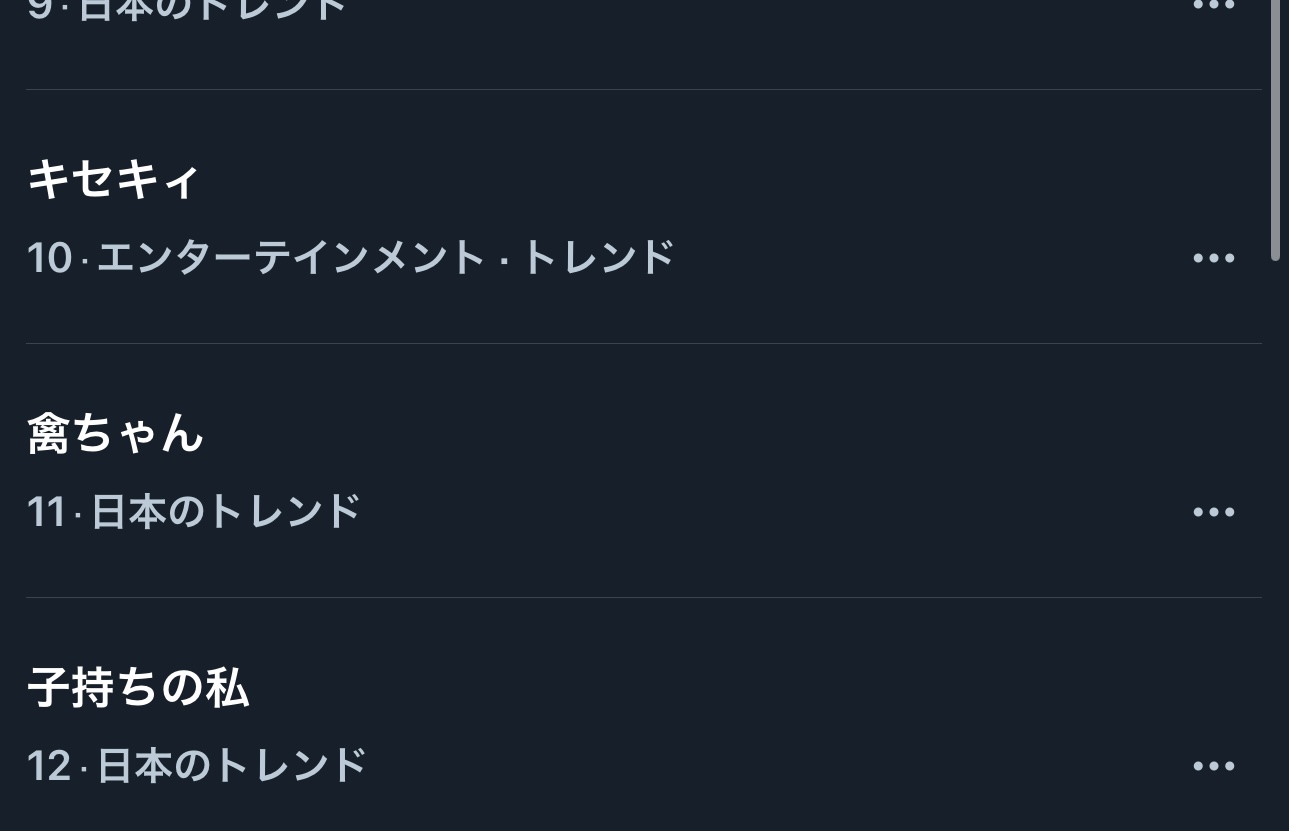Open more options for trend number 9
The width and height of the screenshot is (1289, 831).
[x=1213, y=6]
